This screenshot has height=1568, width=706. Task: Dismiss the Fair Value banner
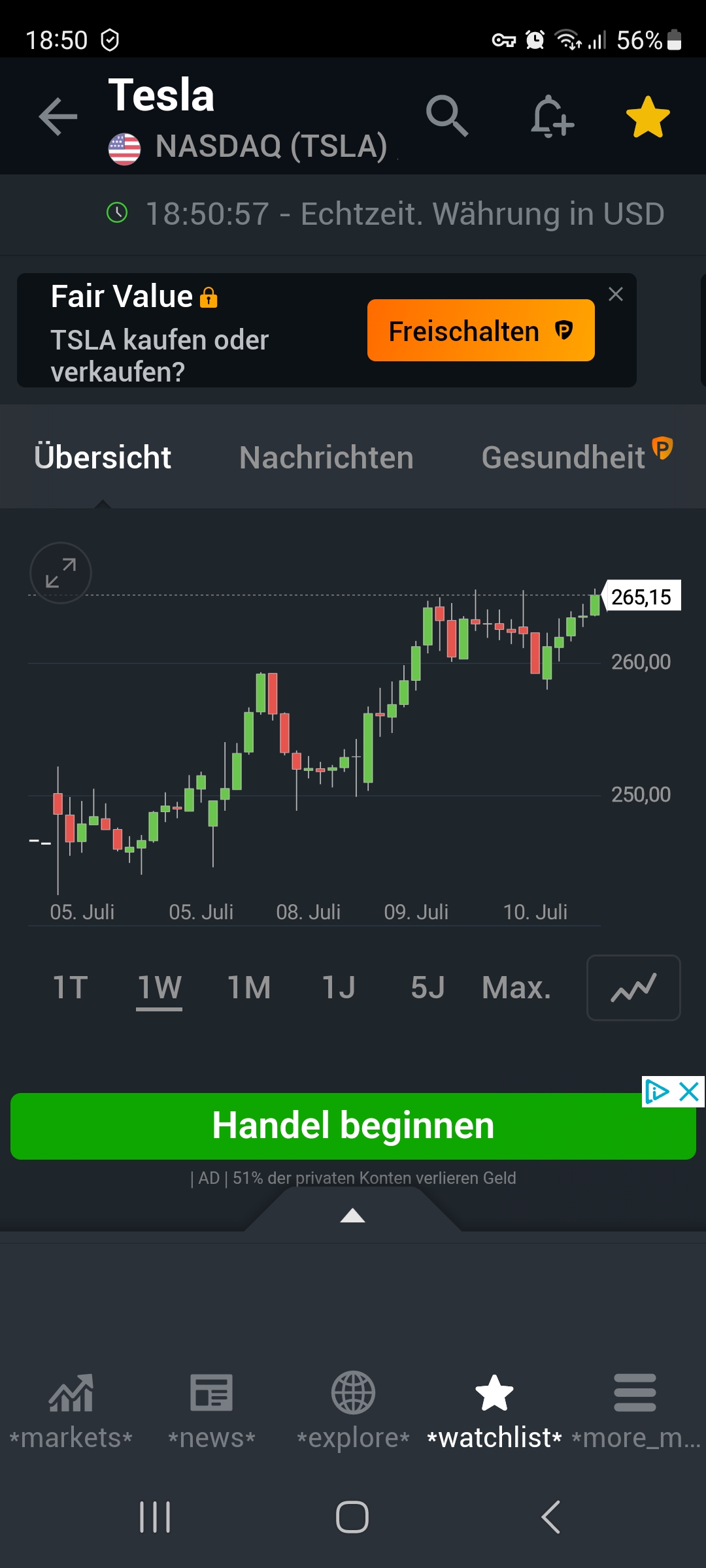tap(615, 295)
